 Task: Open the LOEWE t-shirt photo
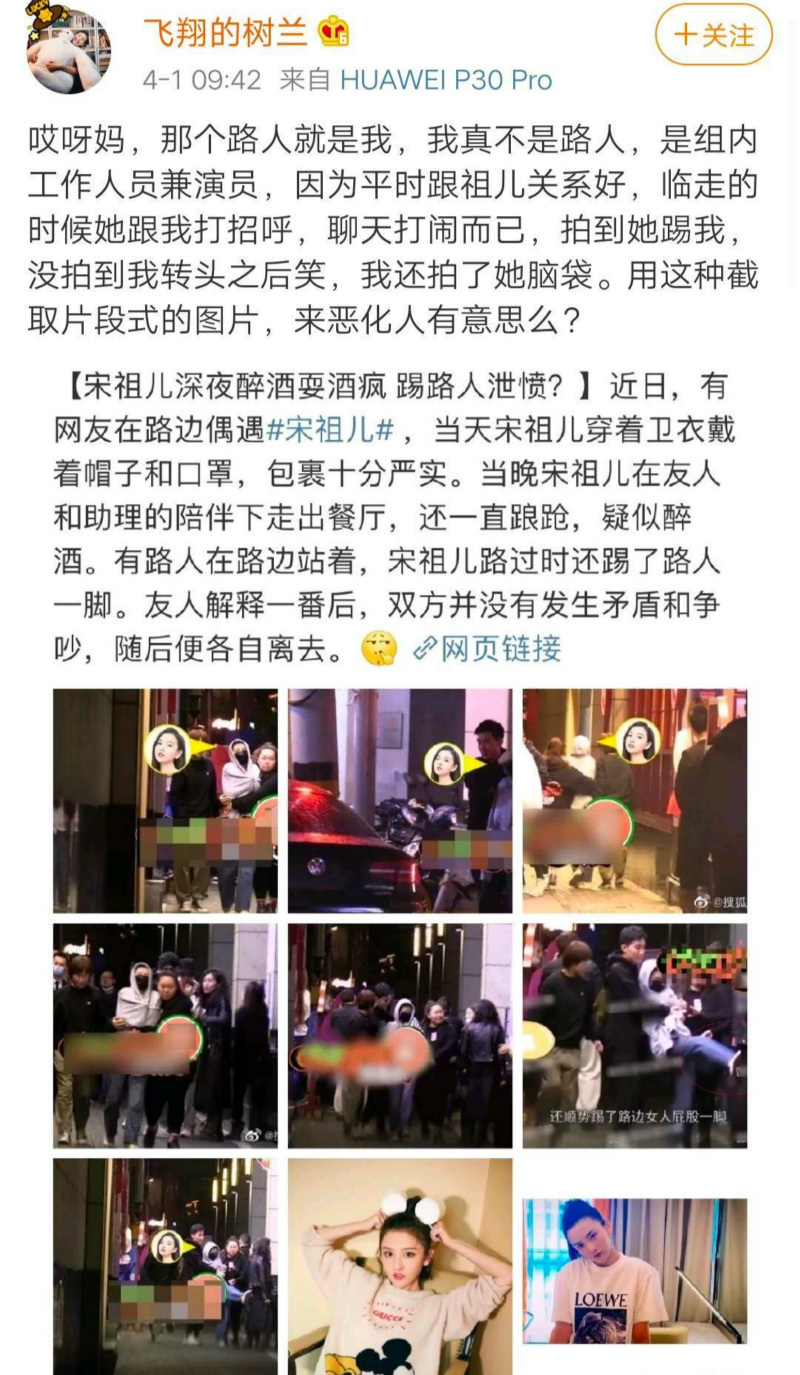coord(635,1270)
